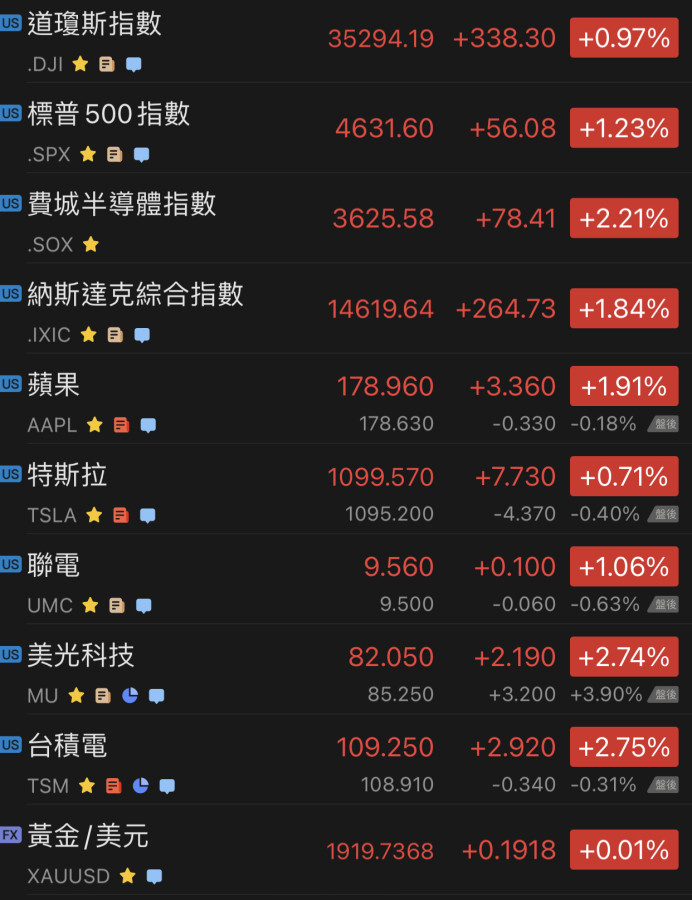
Task: Open the 聯電 UMC stock row
Action: tap(54, 566)
